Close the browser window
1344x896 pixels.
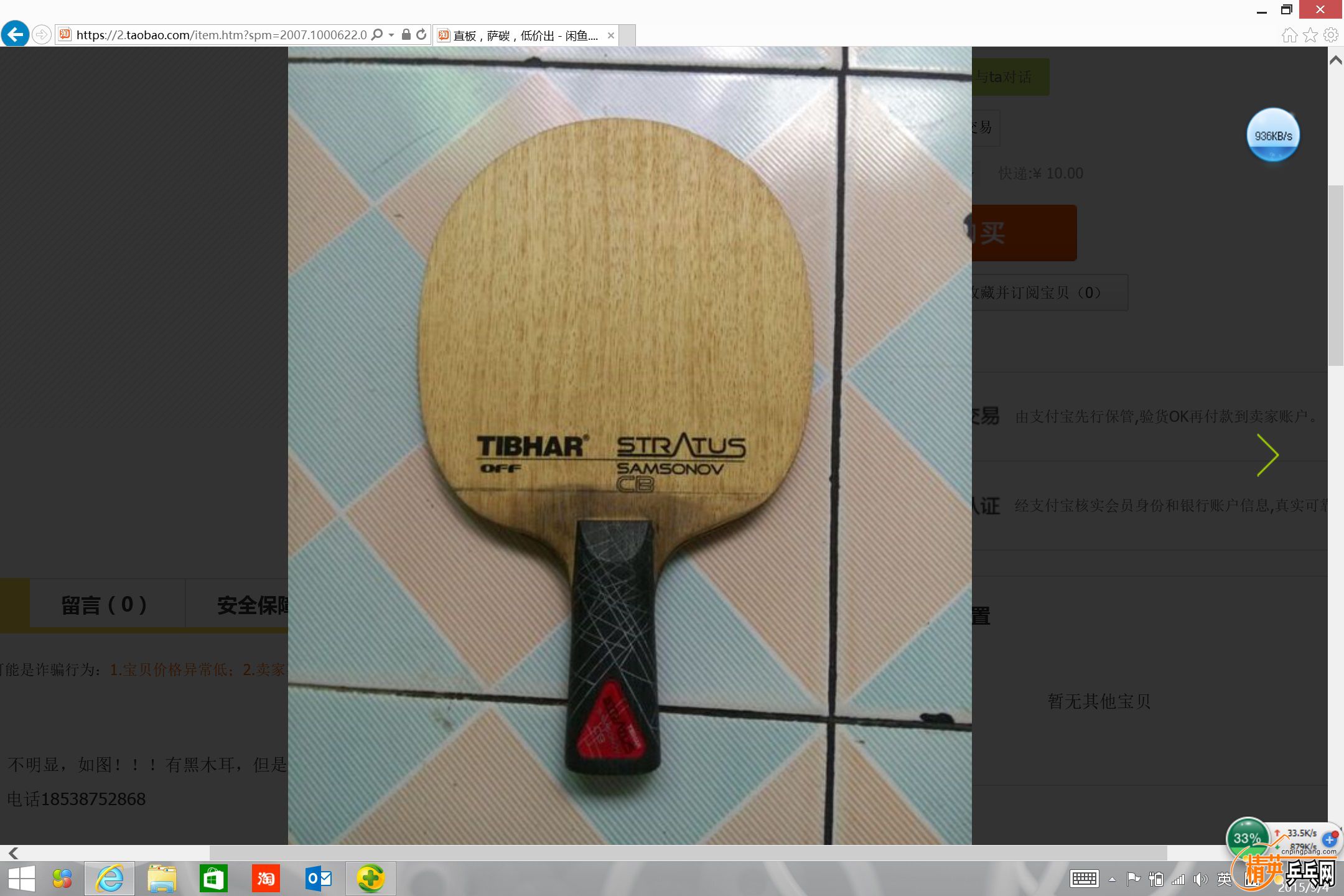click(1320, 9)
